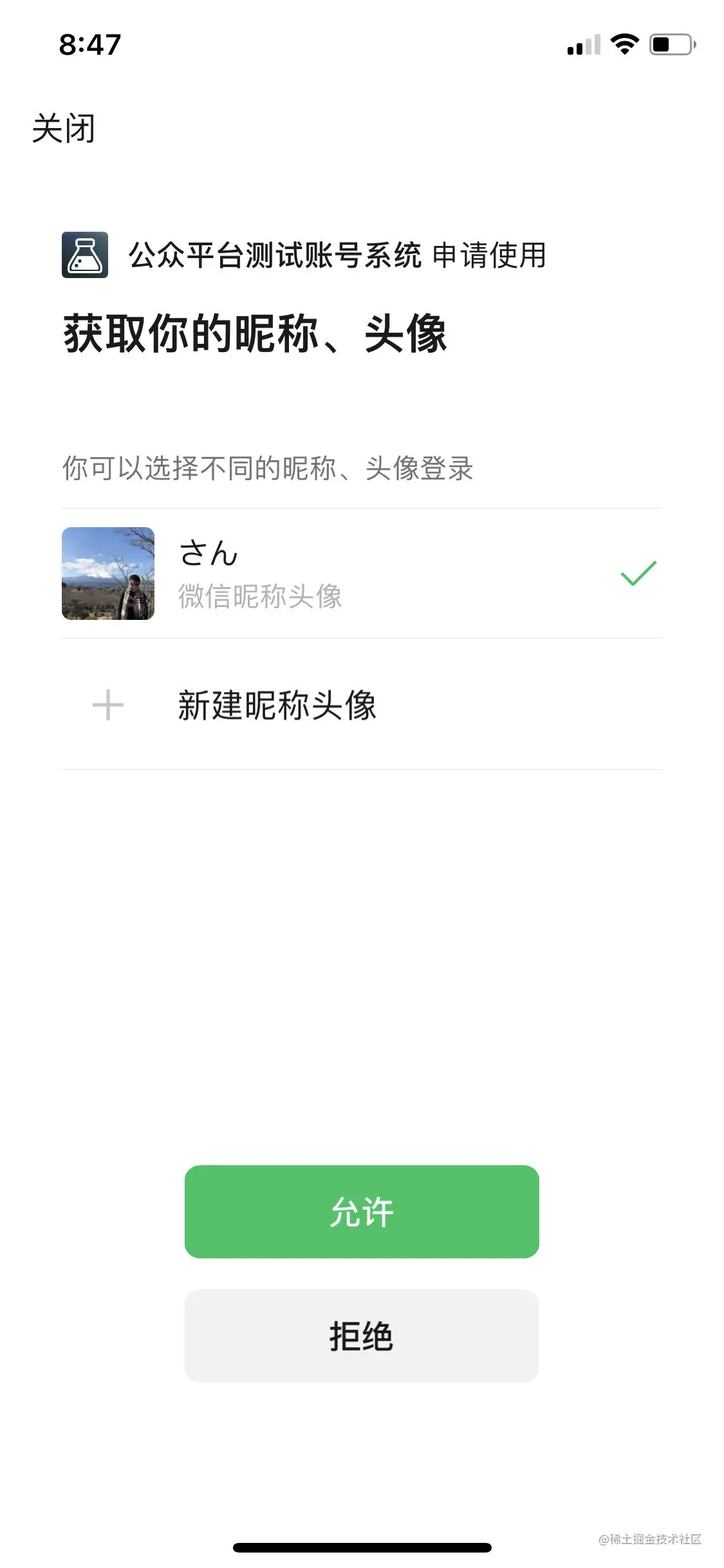Click the Wi-Fi icon in the status bar
Screen dimensions: 724x1568
tap(623, 44)
